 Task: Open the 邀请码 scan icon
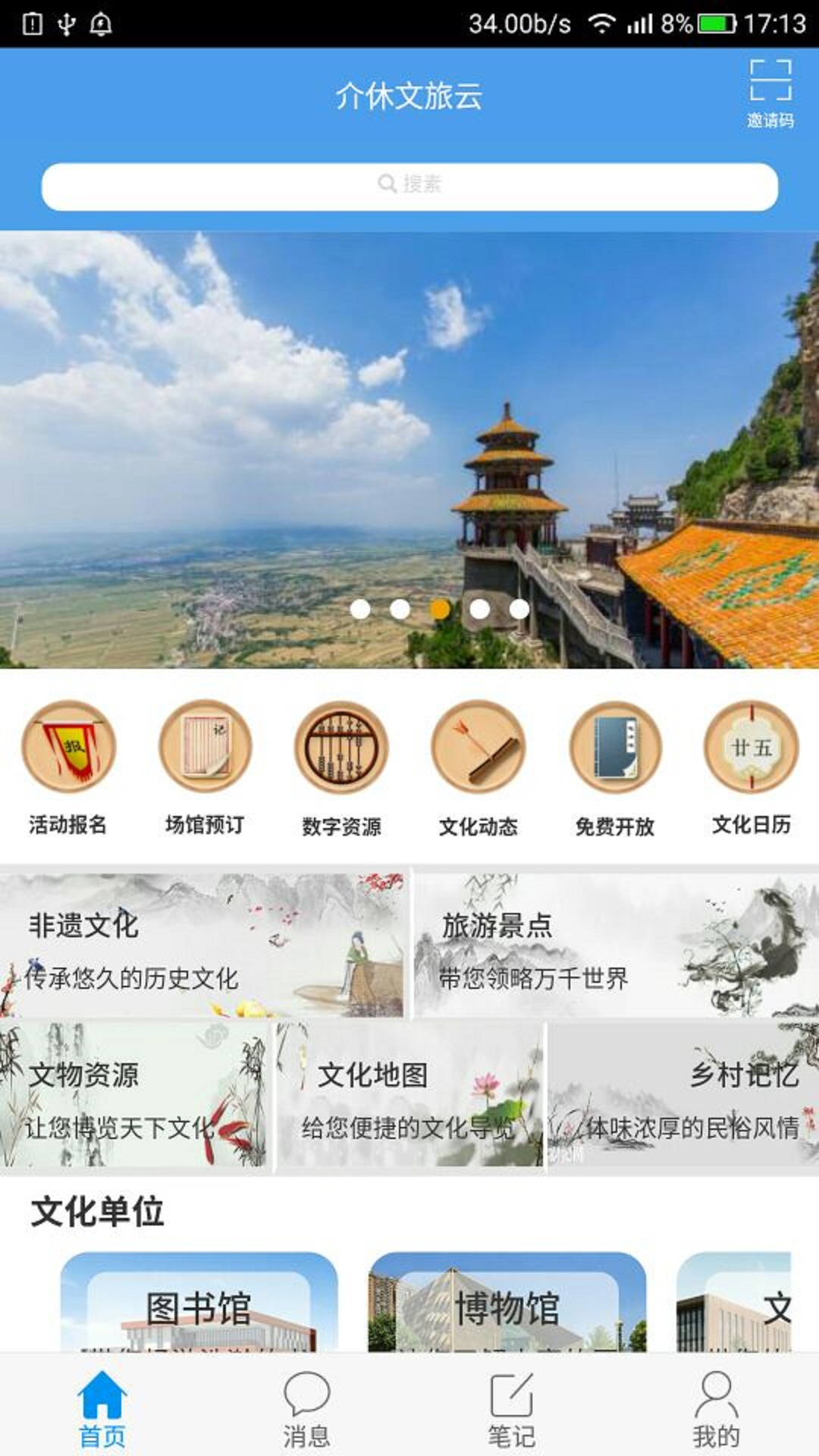(x=770, y=92)
